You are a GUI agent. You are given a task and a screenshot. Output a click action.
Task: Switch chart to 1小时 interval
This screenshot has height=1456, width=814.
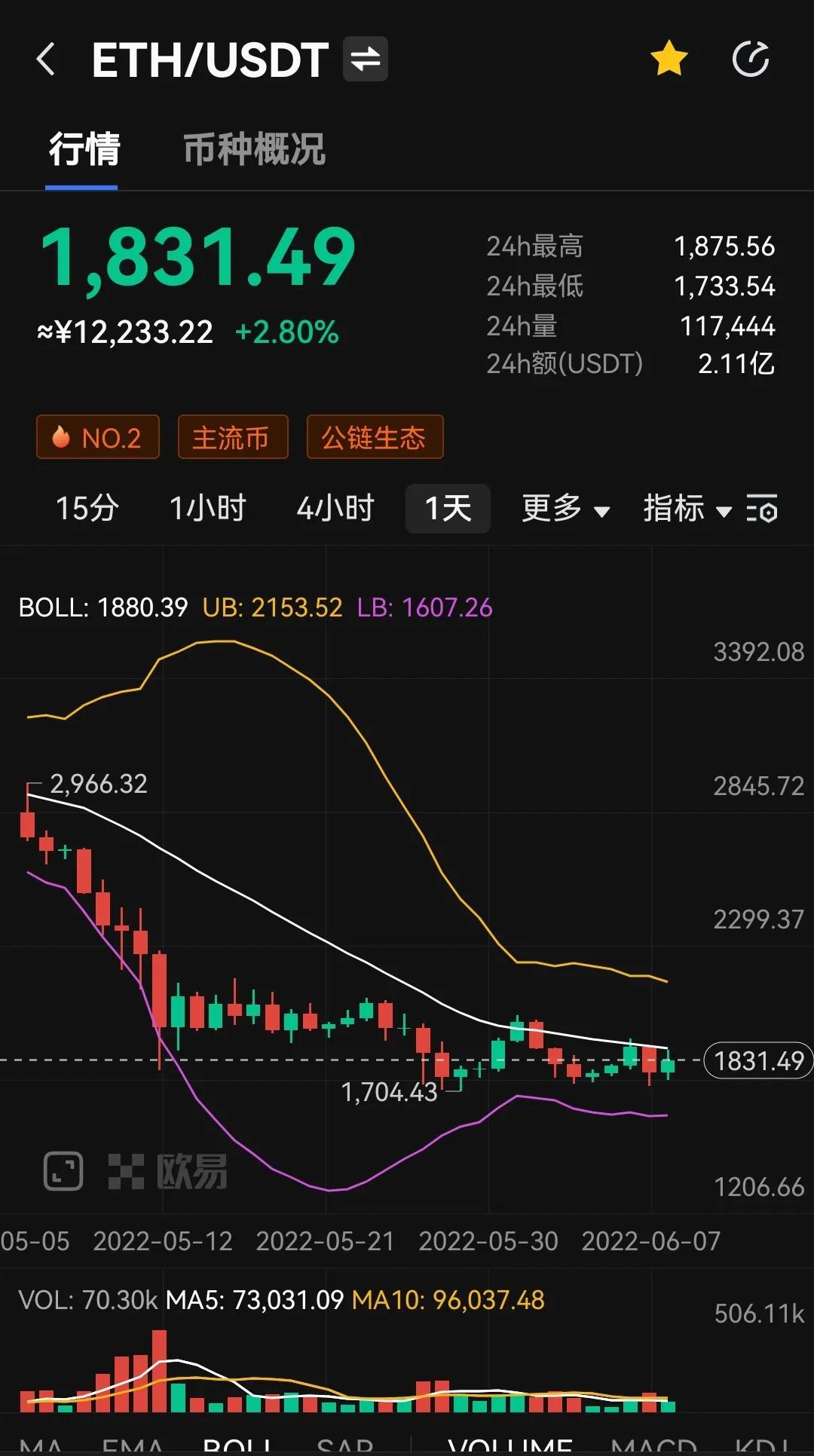tap(207, 509)
